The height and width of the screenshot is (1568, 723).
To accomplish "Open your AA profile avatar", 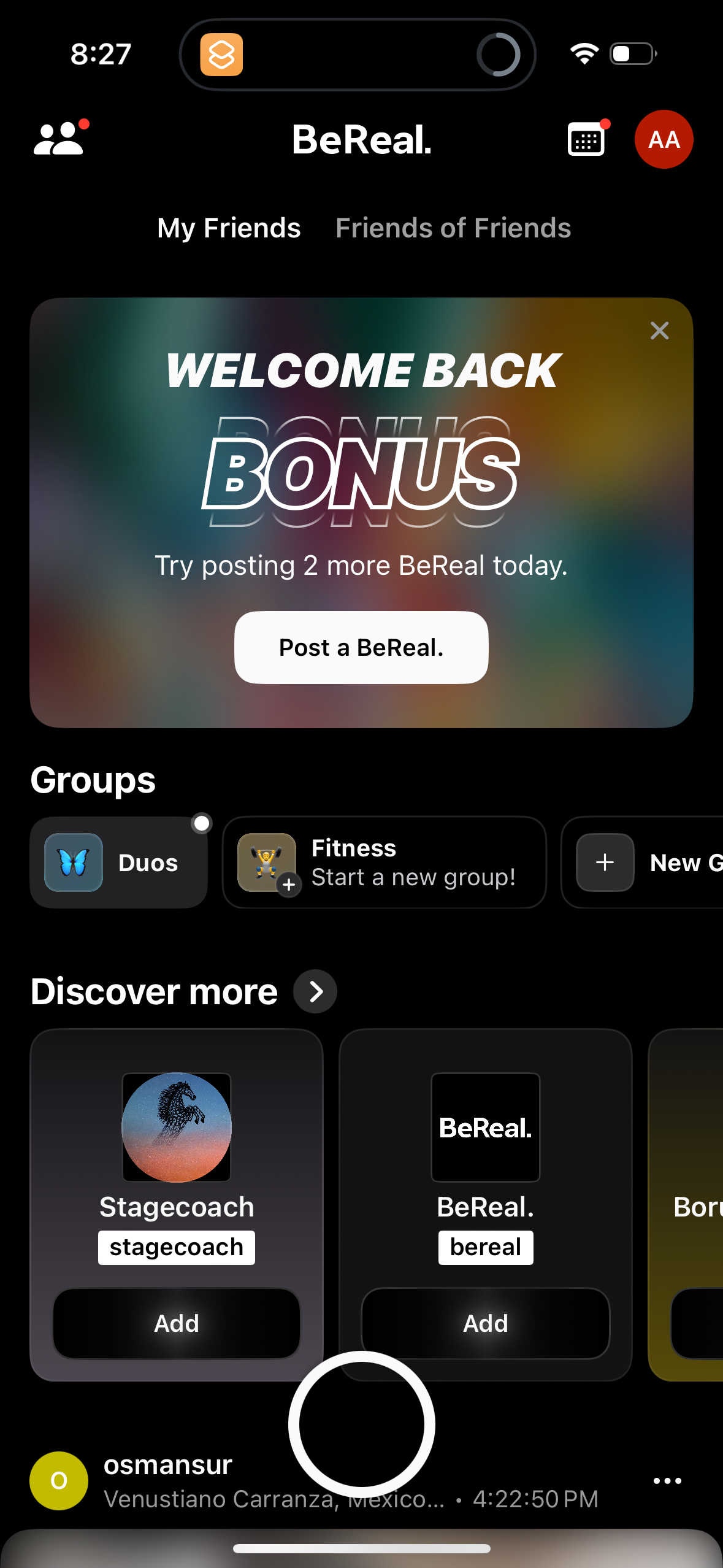I will click(x=664, y=139).
